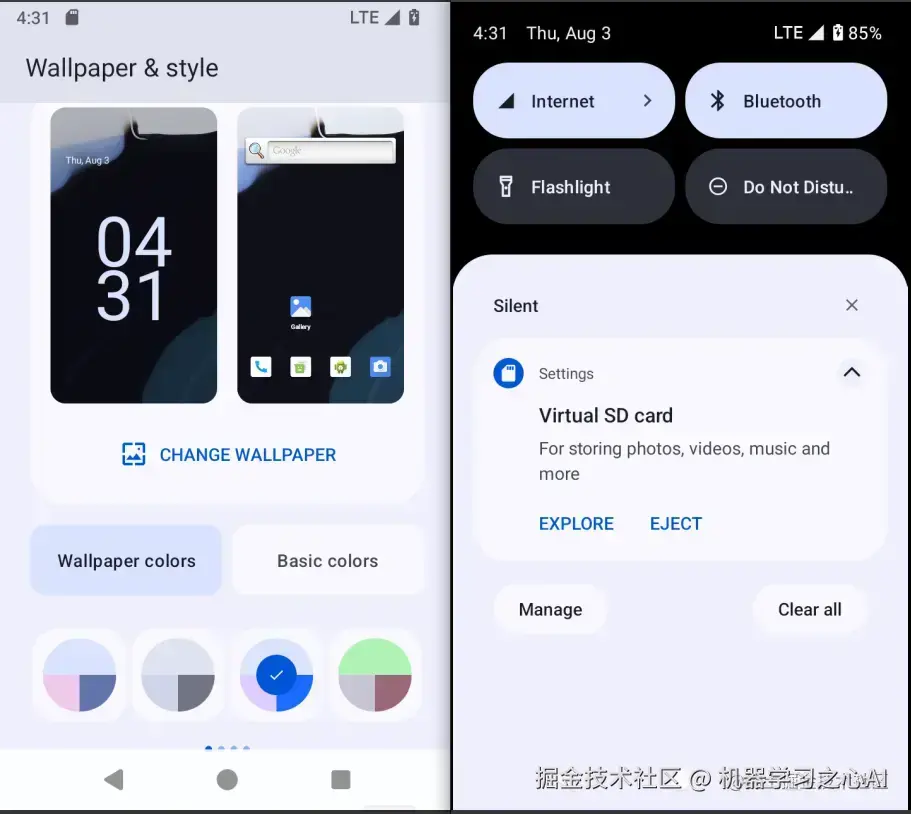Pick the green and maroon color swatch
The height and width of the screenshot is (814, 911).
[375, 675]
